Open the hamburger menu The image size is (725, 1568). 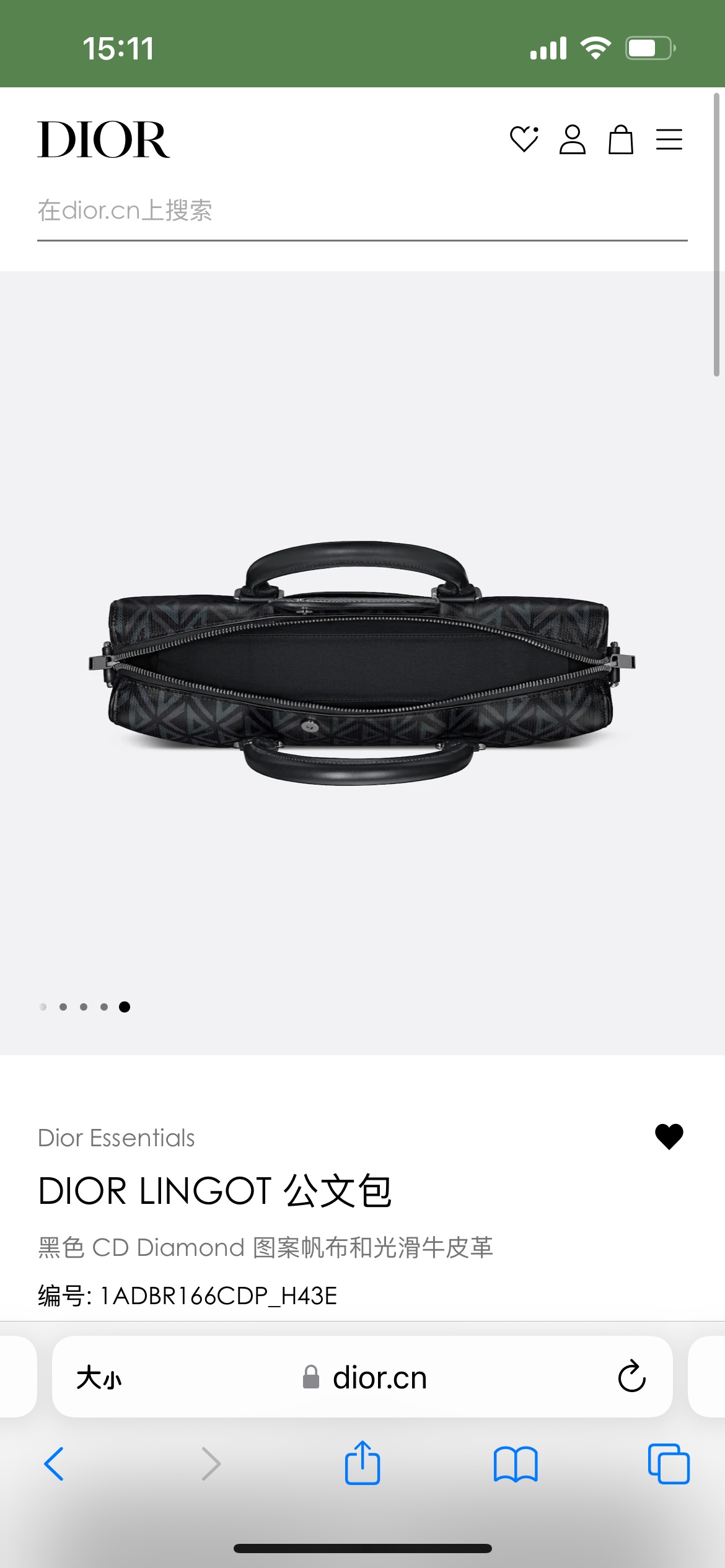point(669,139)
